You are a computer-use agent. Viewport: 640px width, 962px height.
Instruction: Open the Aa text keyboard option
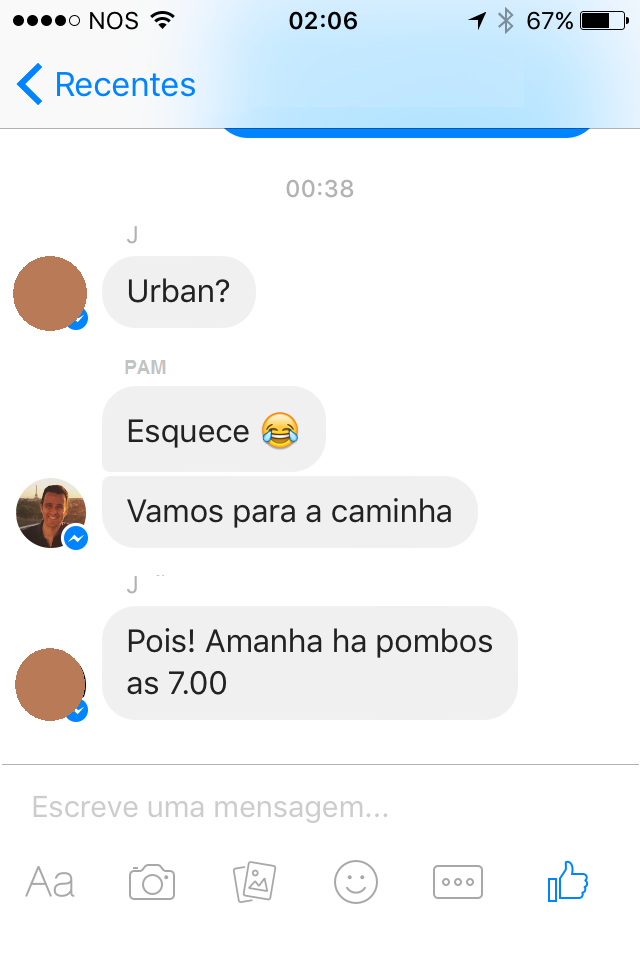pyautogui.click(x=50, y=882)
